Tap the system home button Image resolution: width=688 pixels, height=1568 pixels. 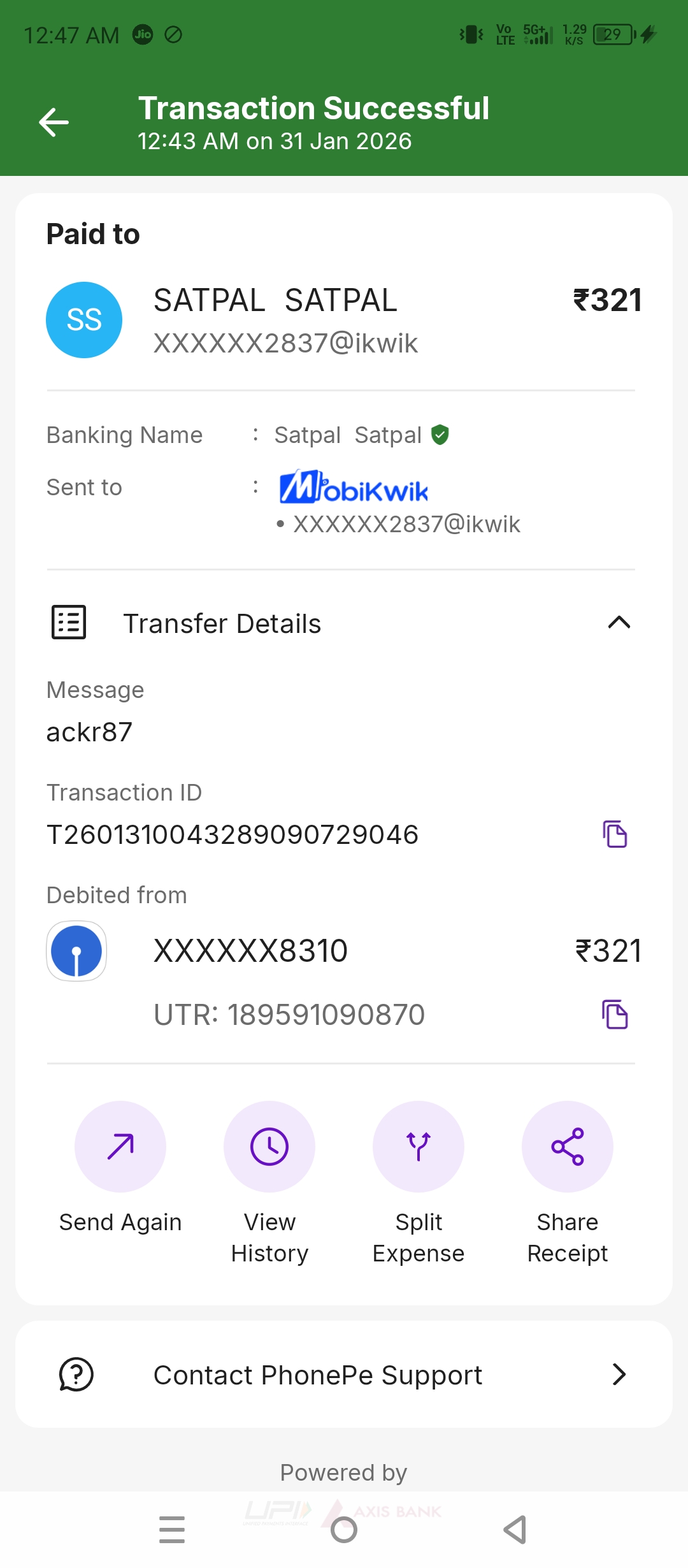[344, 1530]
